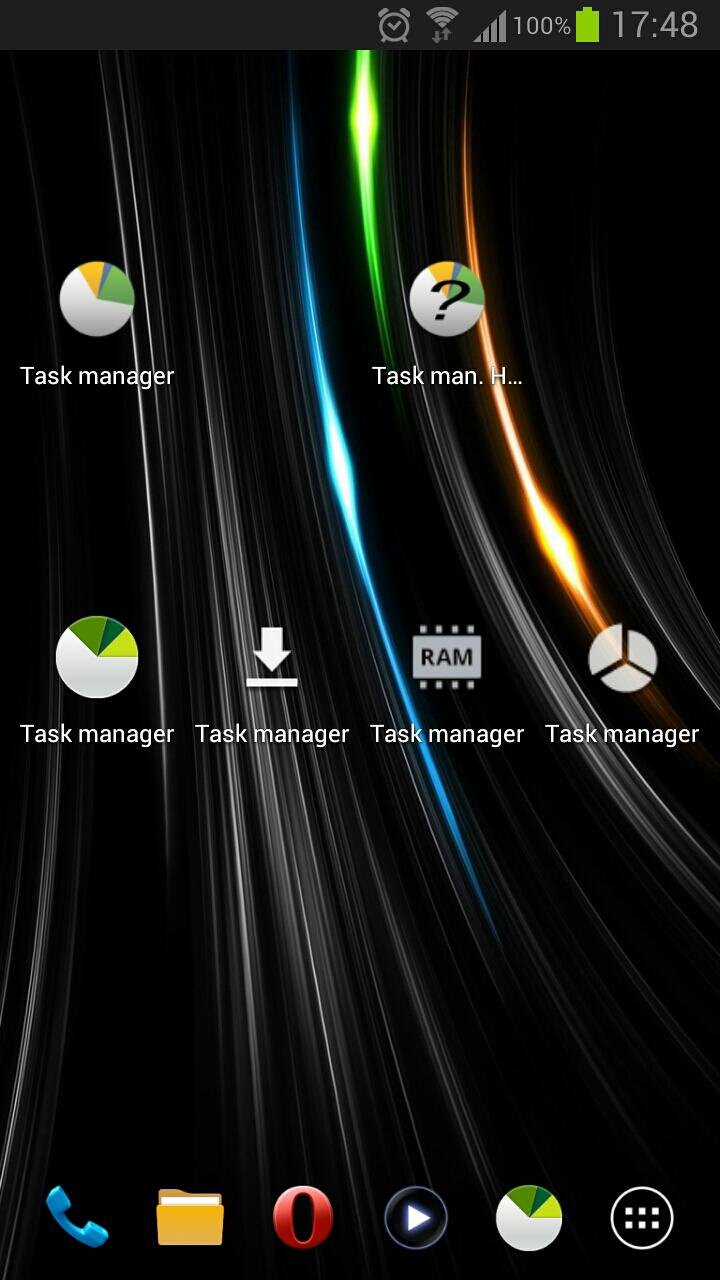720x1280 pixels.
Task: Open the Task man. Help app
Action: (447, 296)
